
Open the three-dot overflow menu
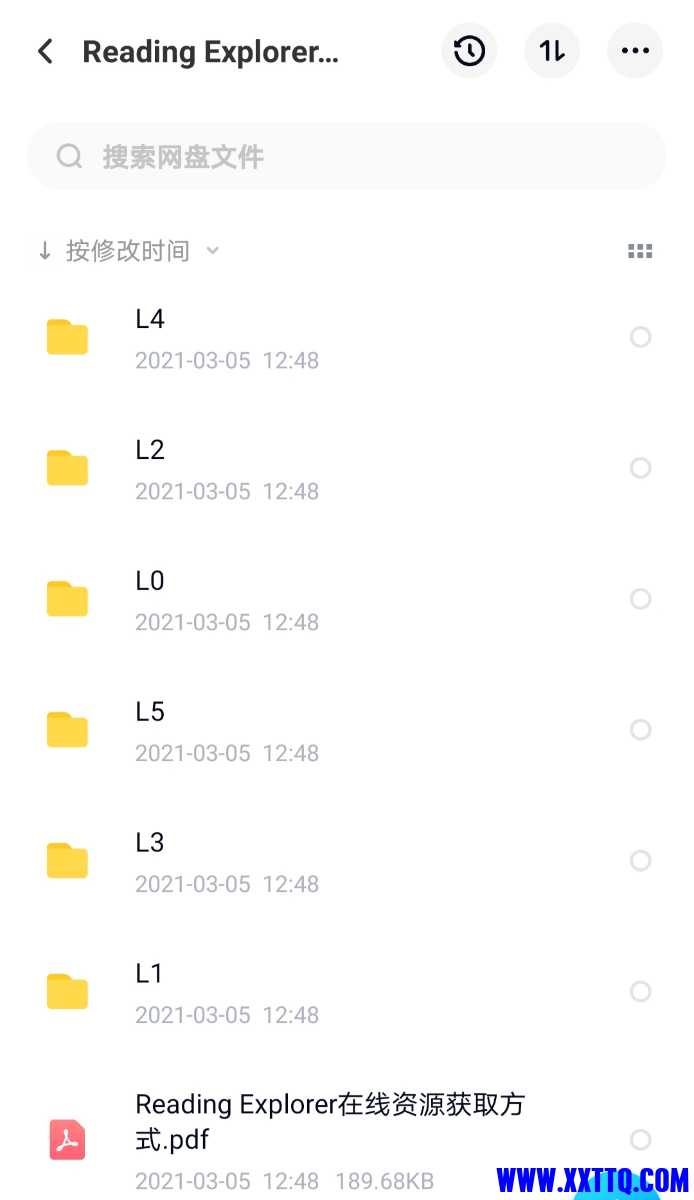pos(635,51)
